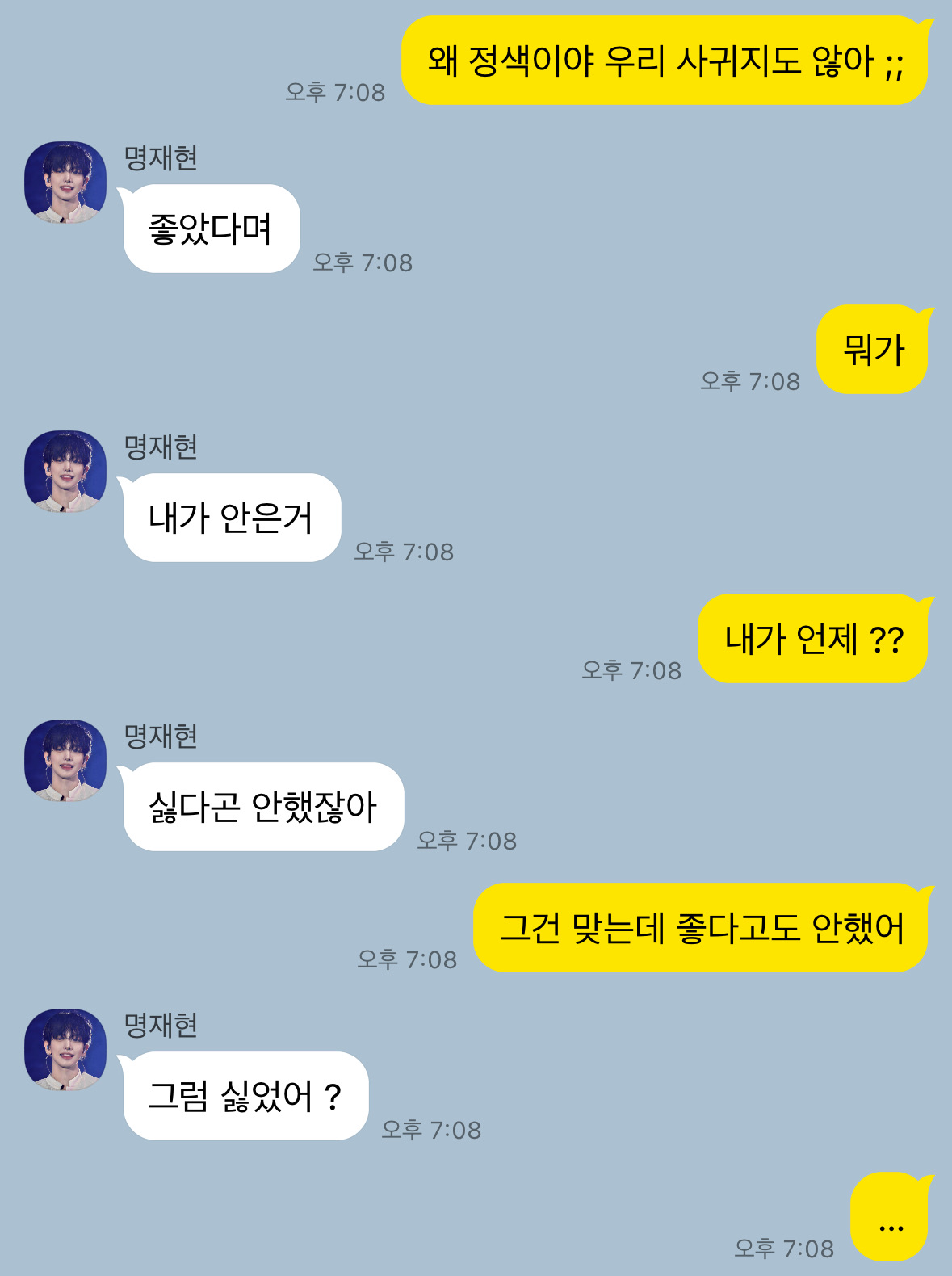Open 명재현's profile picture beside '좋았다며'
This screenshot has width=952, height=1276.
pyautogui.click(x=65, y=183)
